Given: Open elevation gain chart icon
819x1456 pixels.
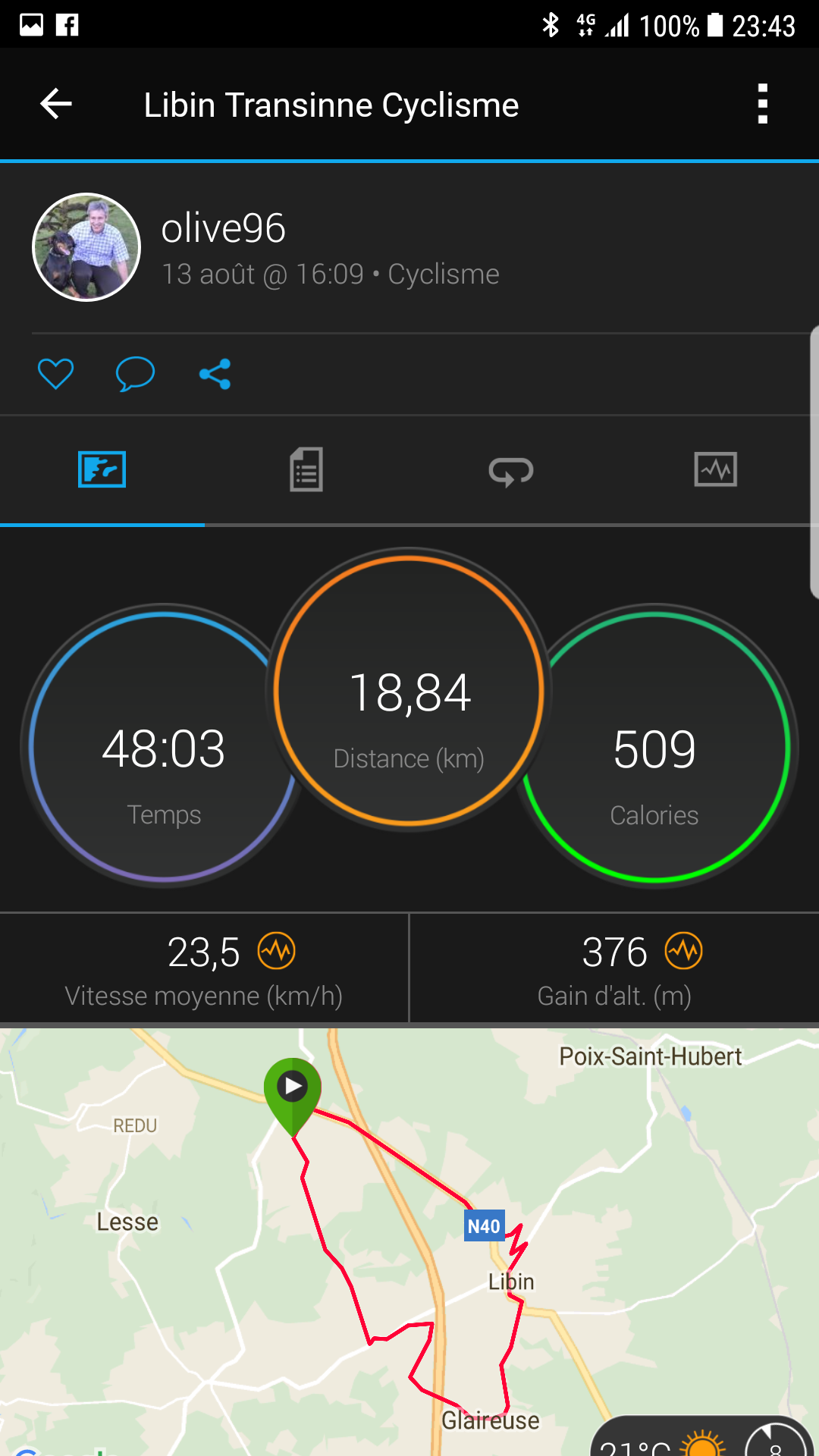Looking at the screenshot, I should point(684,951).
